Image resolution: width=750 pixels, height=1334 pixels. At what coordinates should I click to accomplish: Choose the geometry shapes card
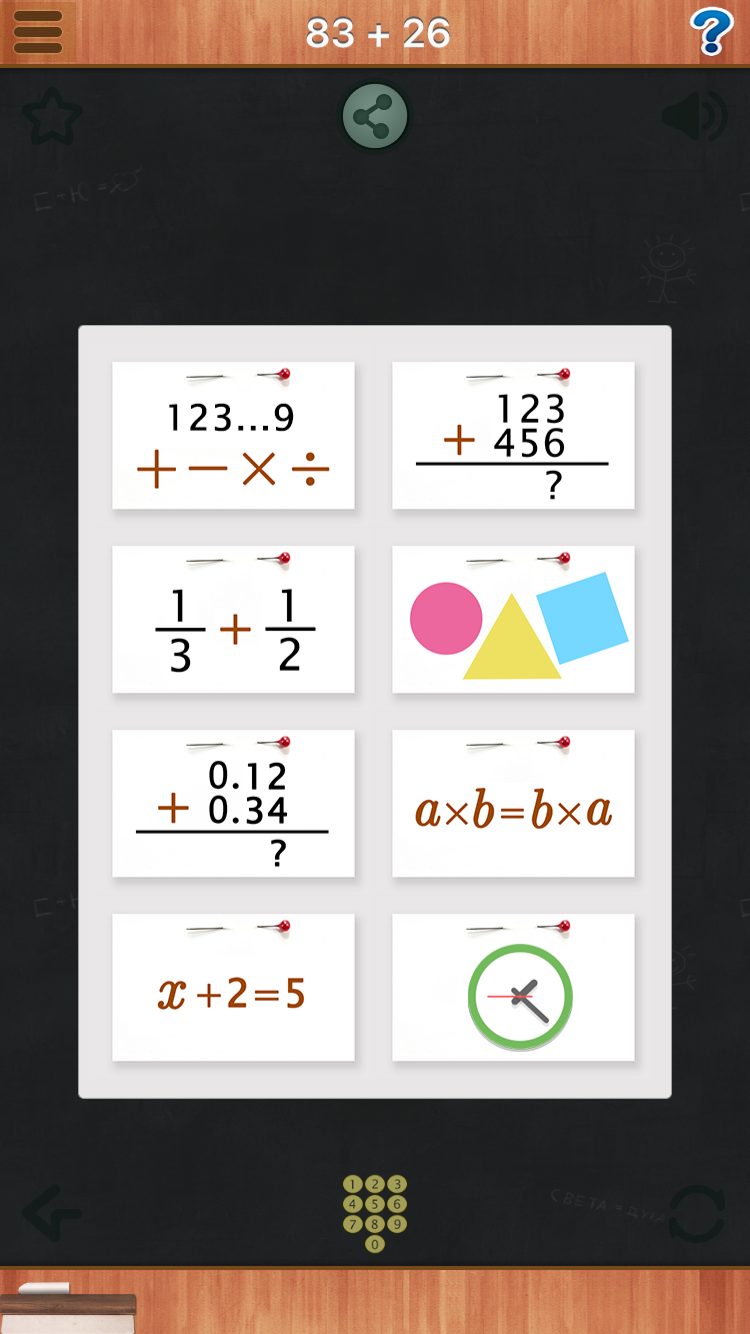[x=513, y=620]
